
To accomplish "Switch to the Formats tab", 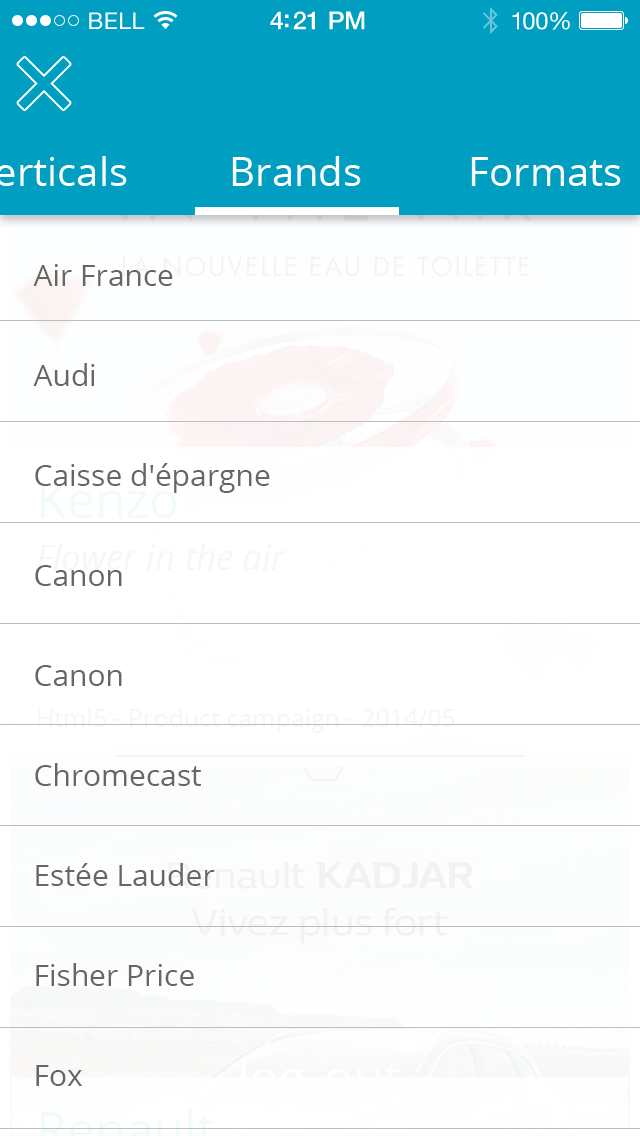I will [x=544, y=172].
